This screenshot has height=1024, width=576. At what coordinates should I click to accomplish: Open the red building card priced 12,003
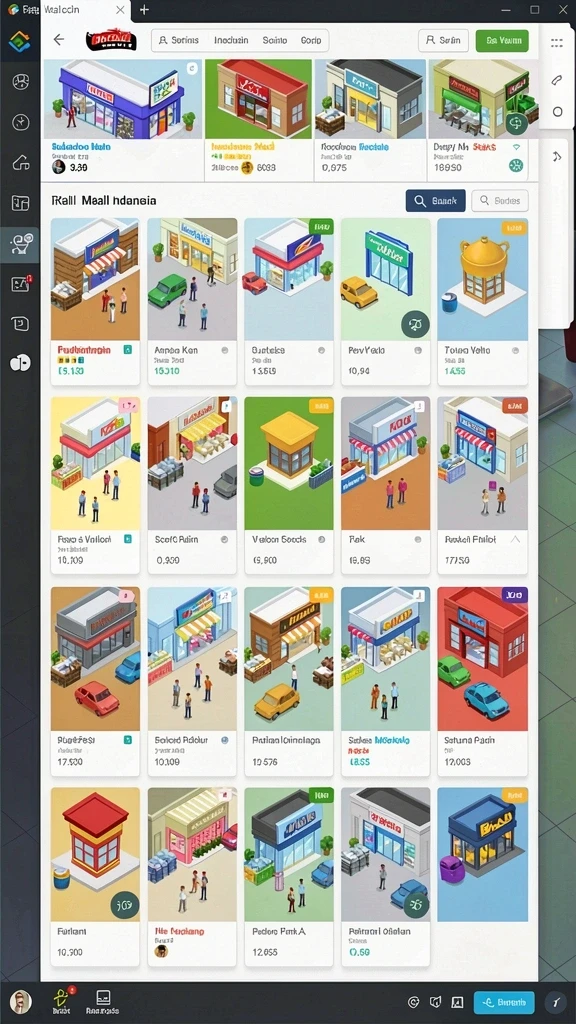pos(482,681)
